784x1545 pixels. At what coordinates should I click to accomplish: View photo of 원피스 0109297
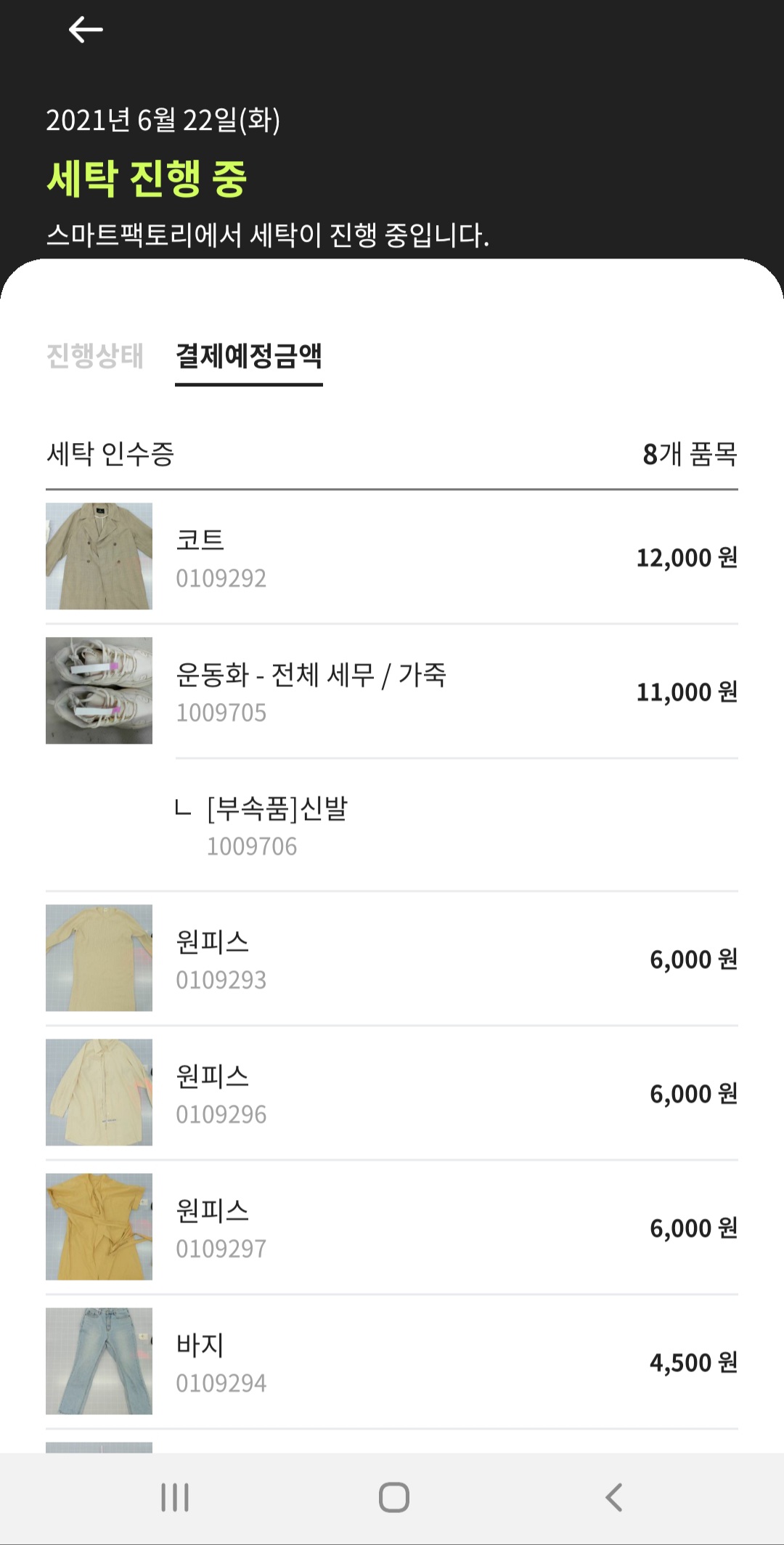coord(99,1227)
